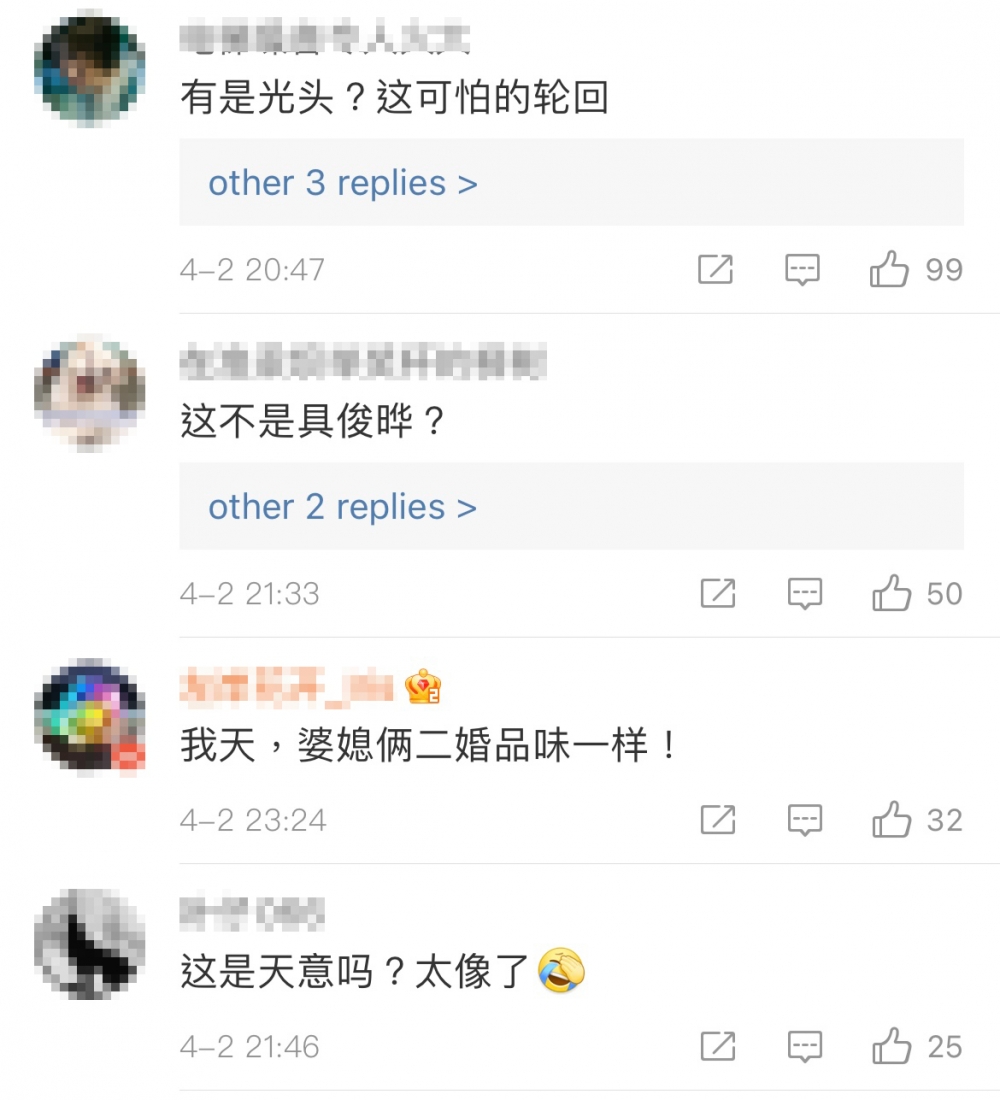This screenshot has height=1100, width=1000.
Task: Open avatar of the '我天，婆媳俩' commenter
Action: coord(90,717)
